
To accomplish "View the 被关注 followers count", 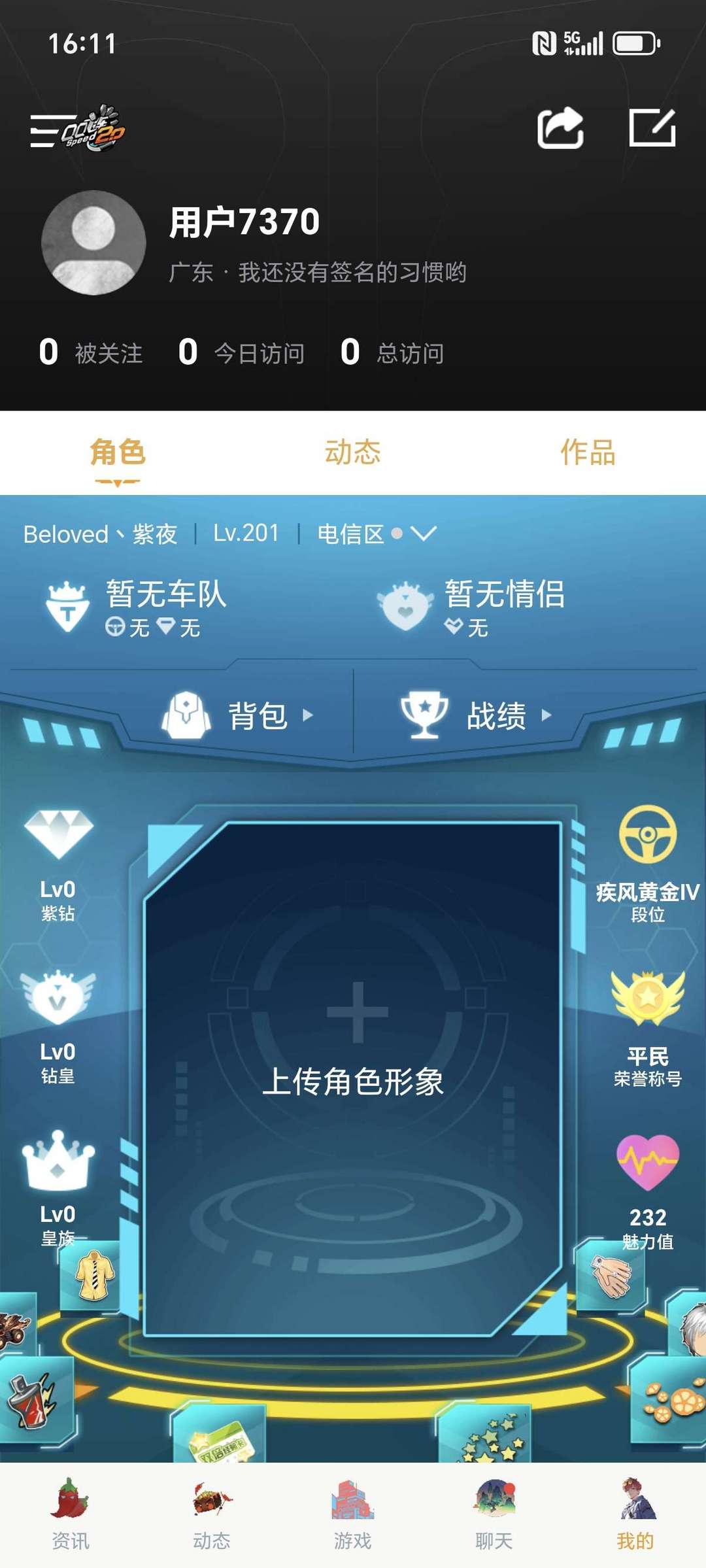I will tap(90, 353).
